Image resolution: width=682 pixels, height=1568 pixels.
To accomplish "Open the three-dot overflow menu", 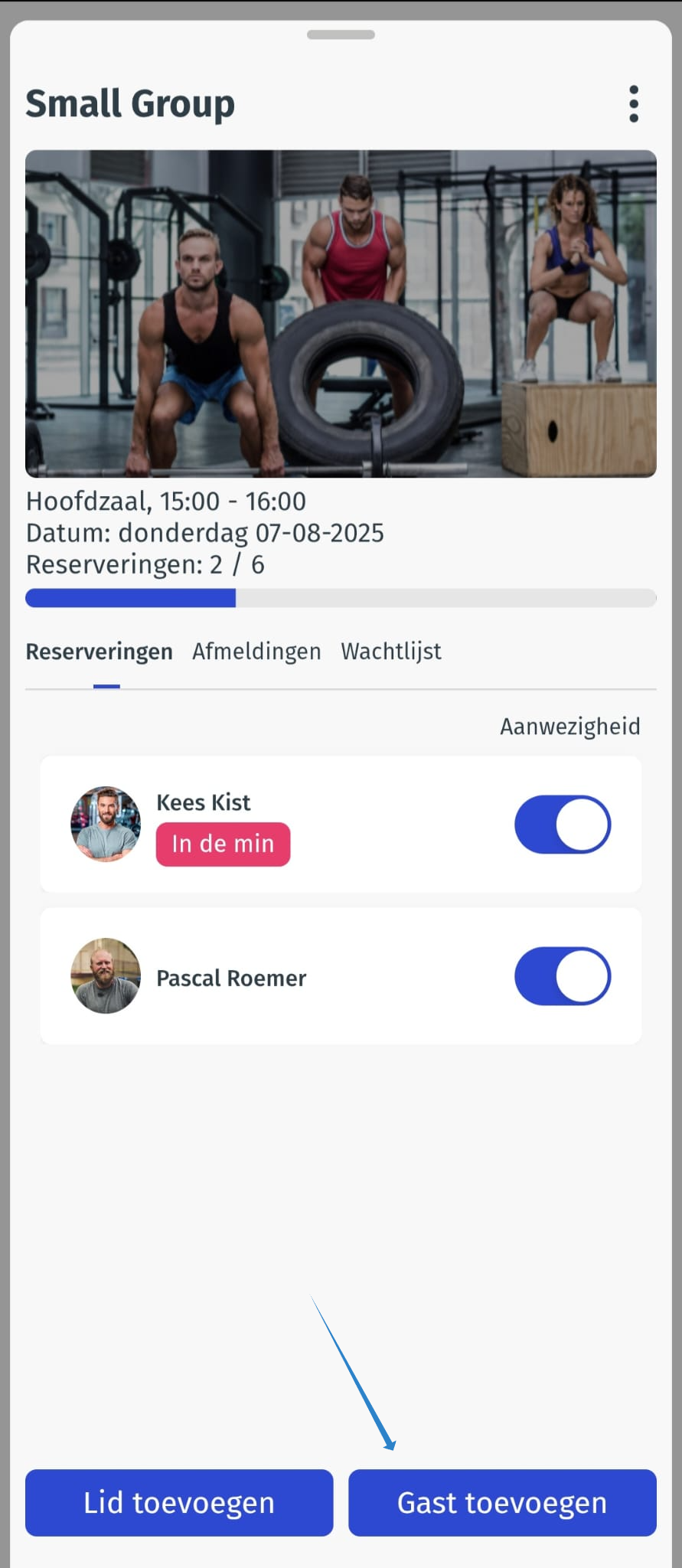I will pyautogui.click(x=634, y=104).
